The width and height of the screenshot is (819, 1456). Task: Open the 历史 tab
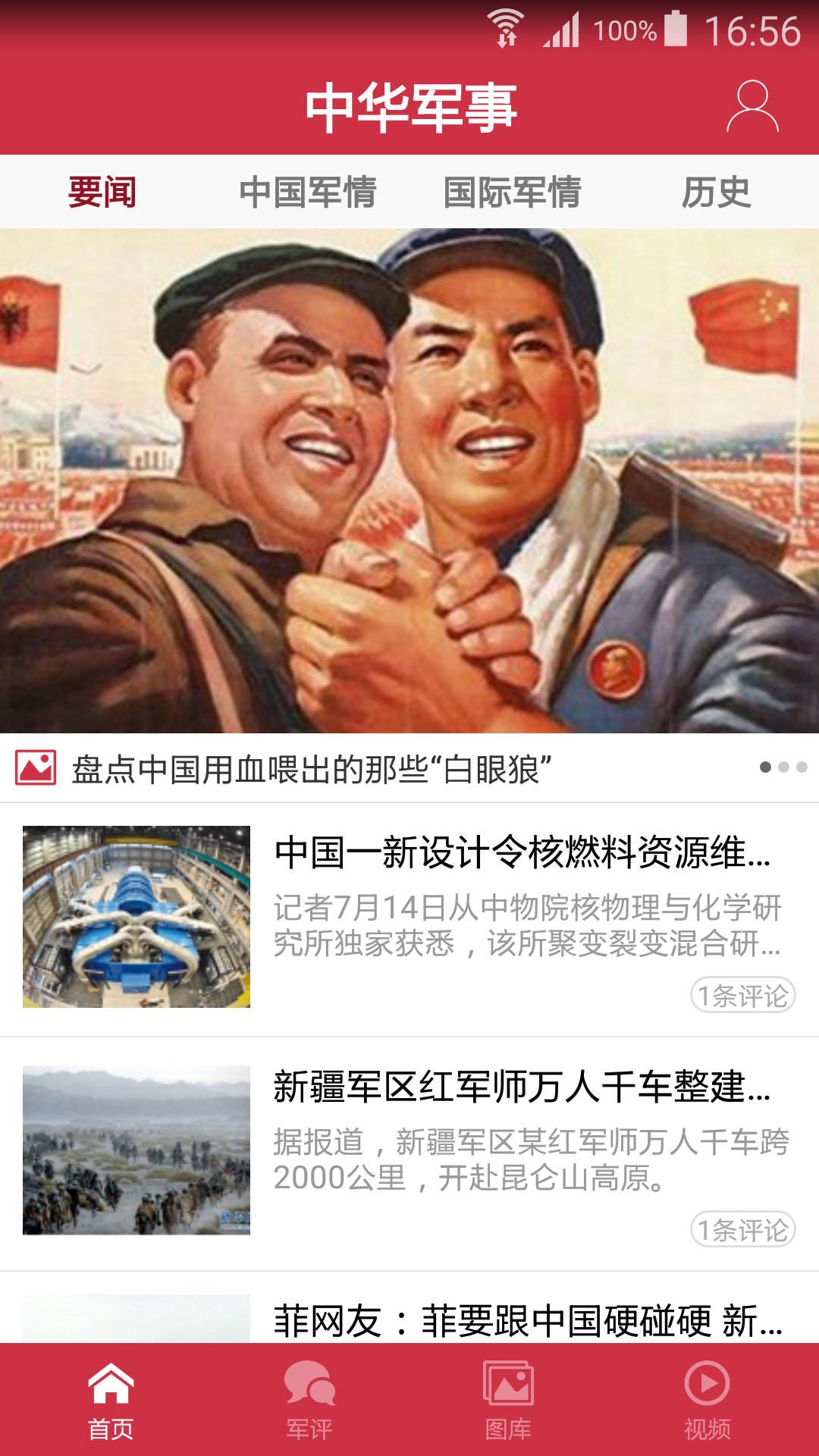716,192
